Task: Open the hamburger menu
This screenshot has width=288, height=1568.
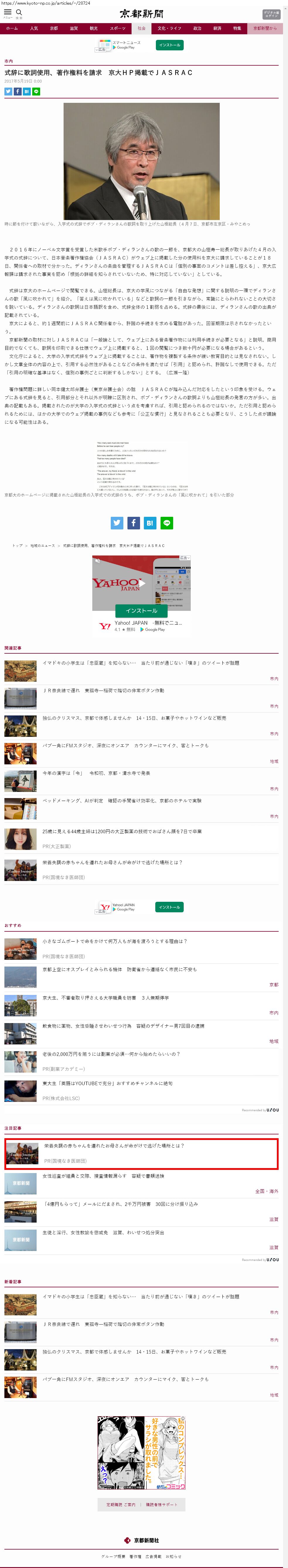Action: [8, 13]
